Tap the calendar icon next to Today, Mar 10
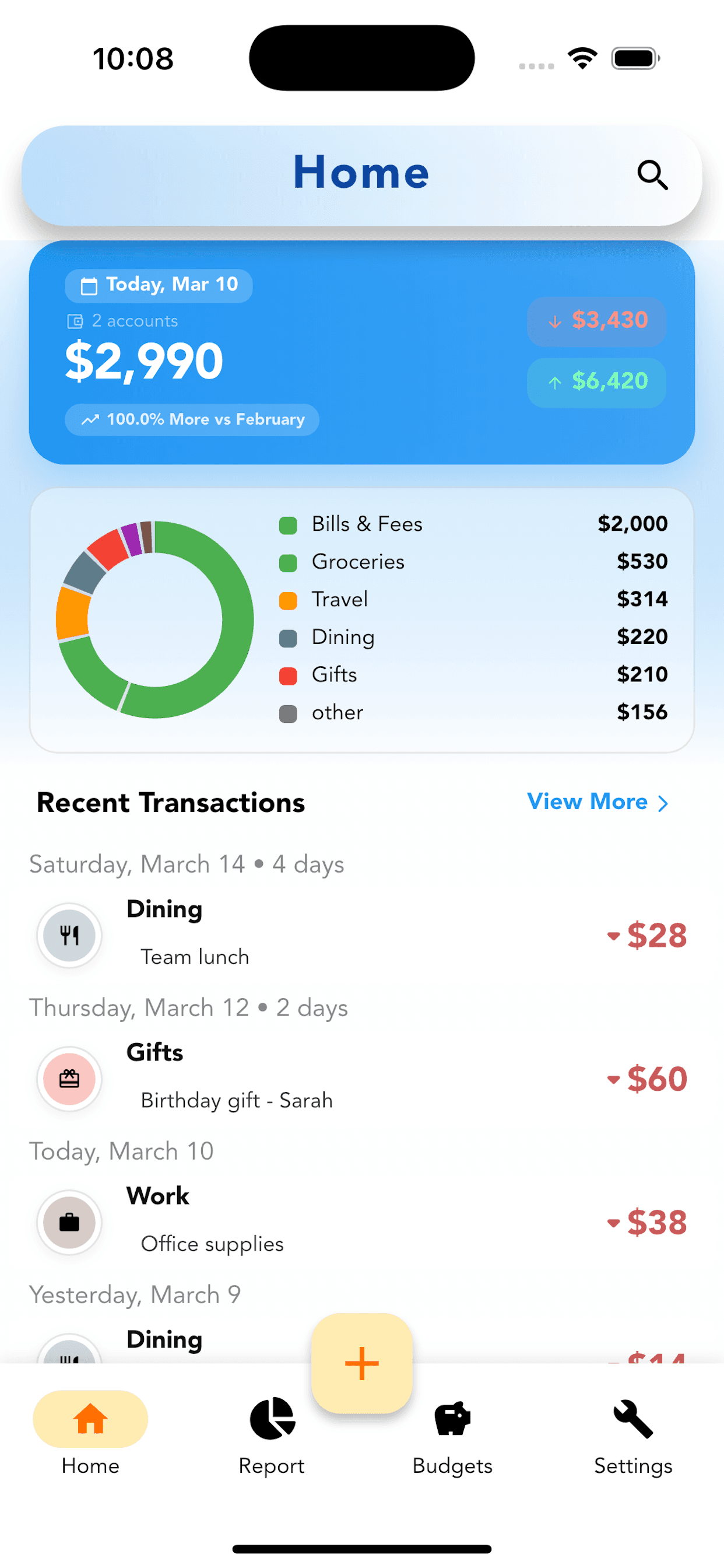Image resolution: width=724 pixels, height=1568 pixels. (x=89, y=284)
